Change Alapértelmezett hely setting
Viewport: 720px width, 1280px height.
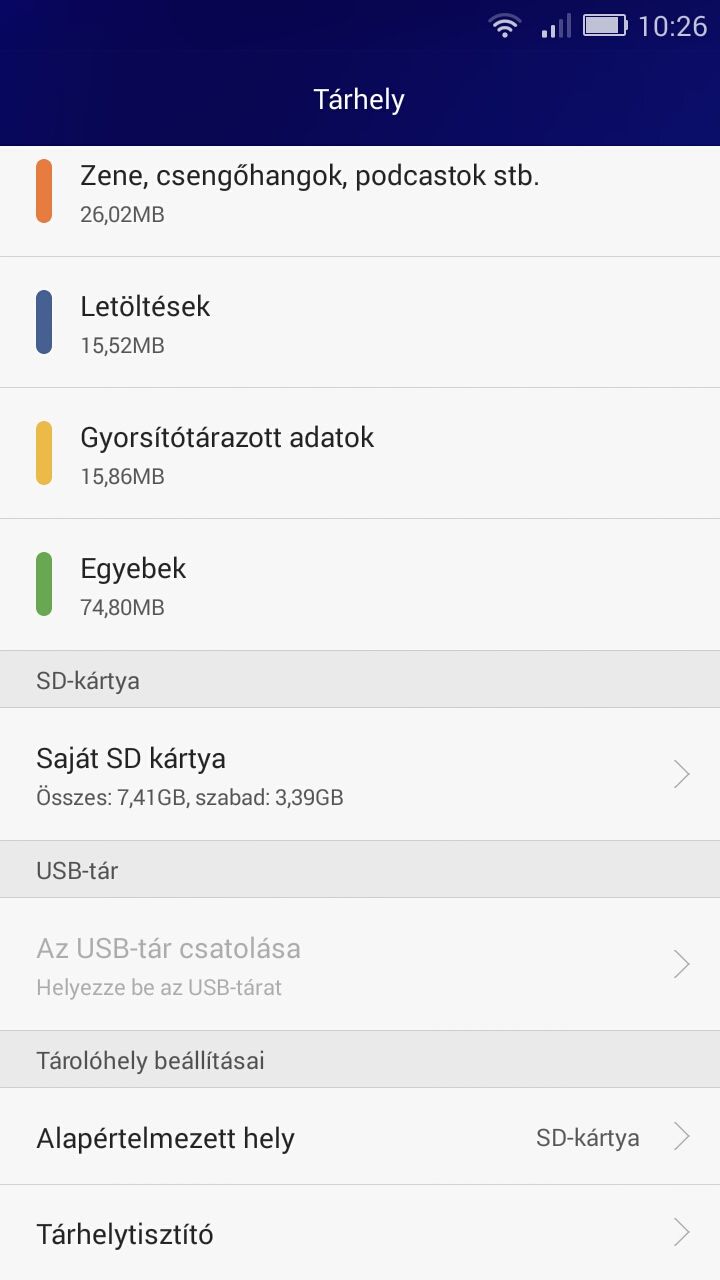click(x=360, y=1137)
